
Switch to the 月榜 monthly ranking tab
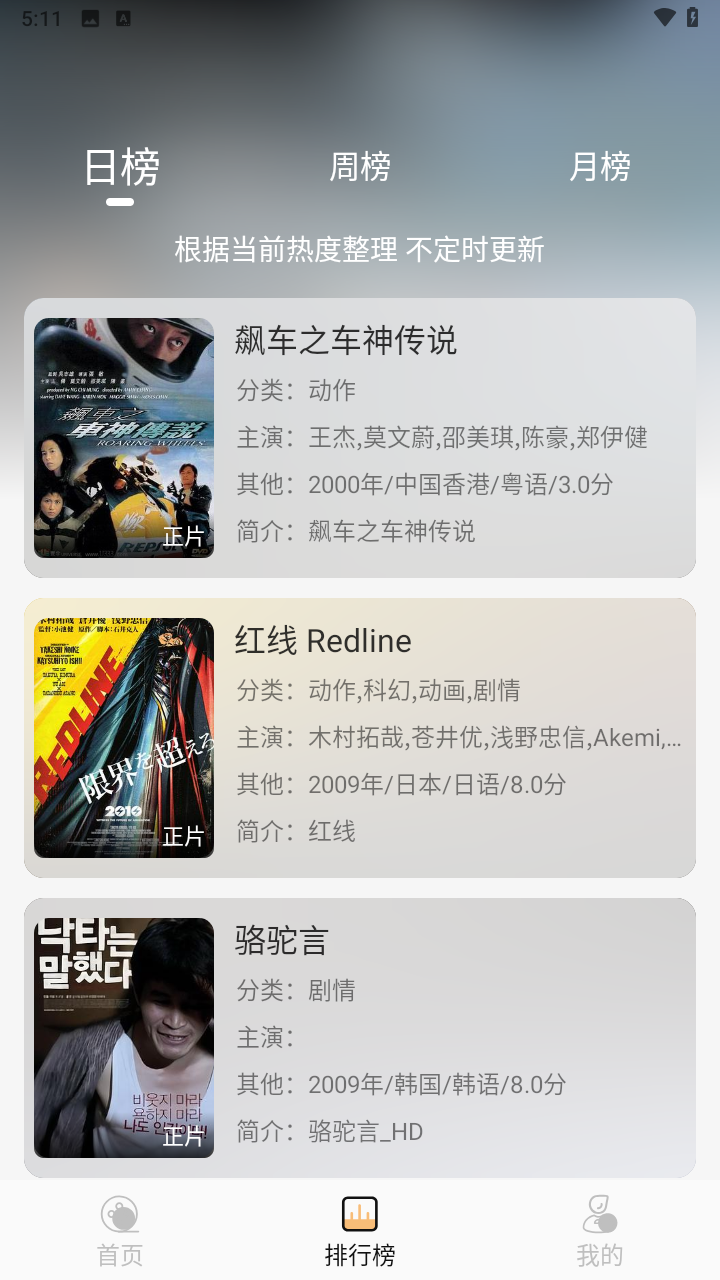point(602,169)
